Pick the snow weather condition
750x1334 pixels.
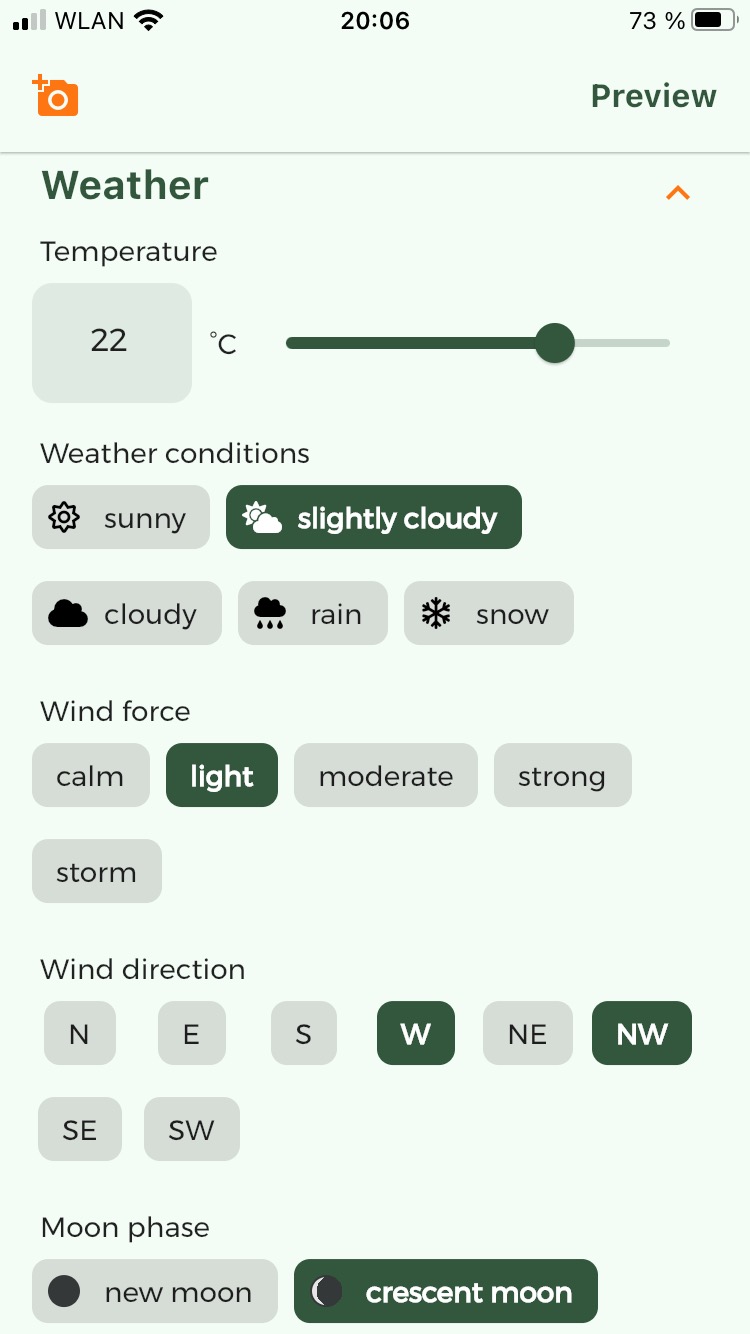(x=489, y=614)
